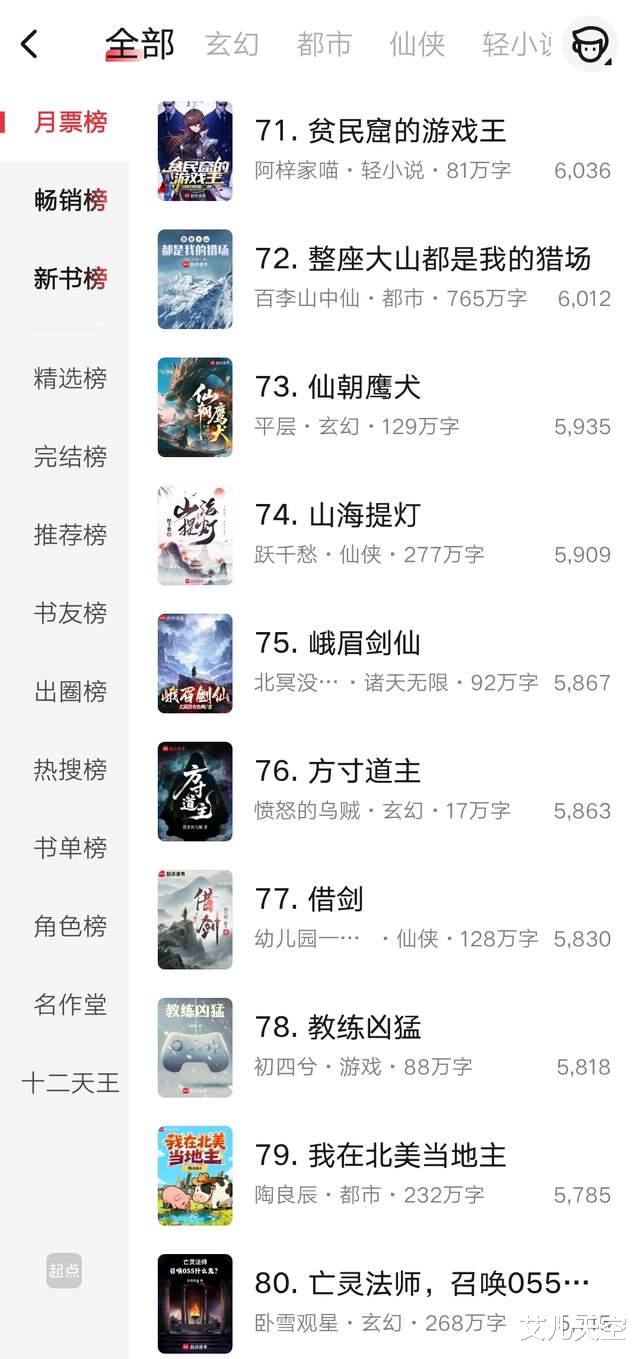Open the 热搜榜 ranking
This screenshot has width=640, height=1359.
pos(70,770)
